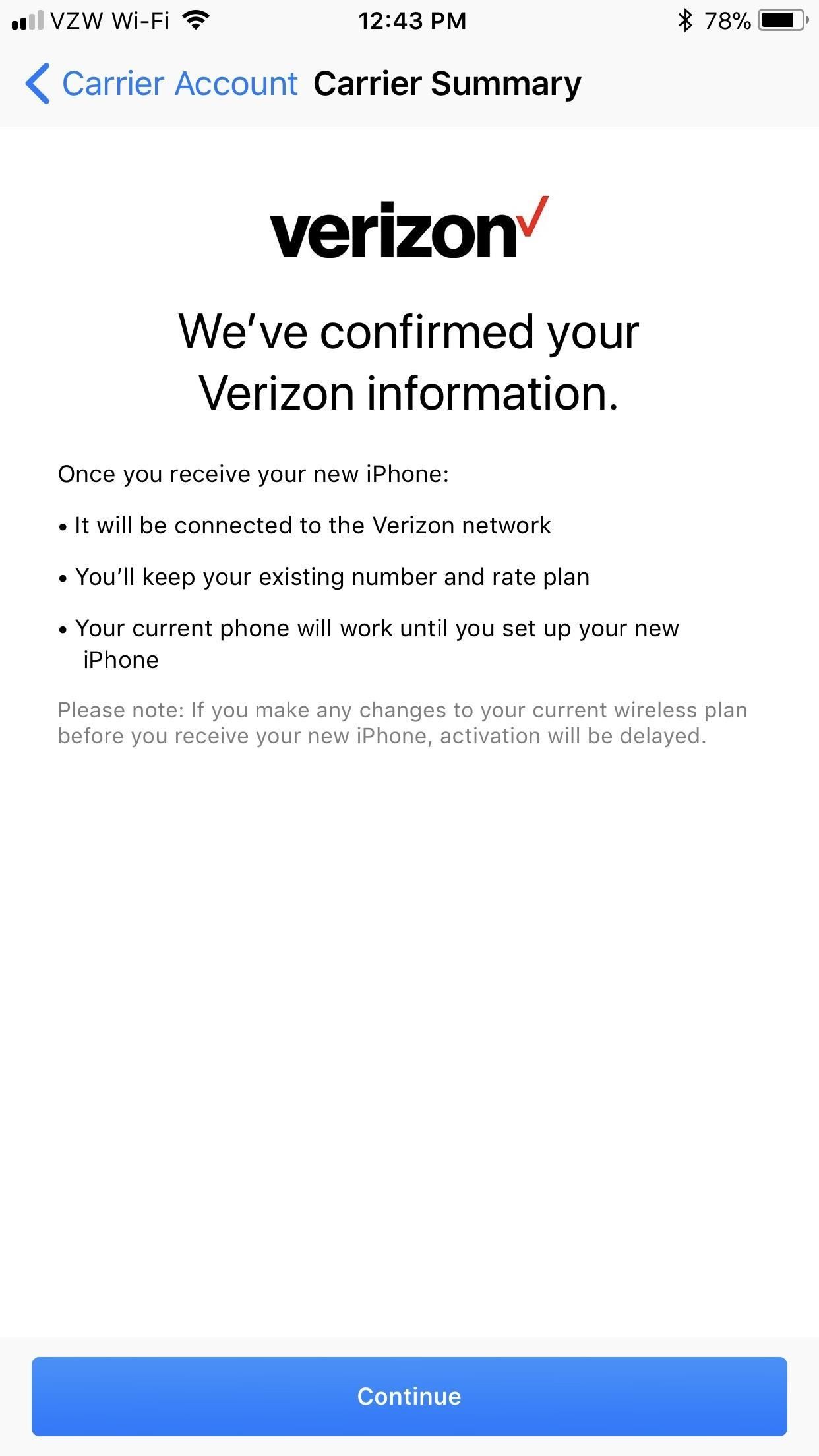Image resolution: width=819 pixels, height=1456 pixels.
Task: Go back to Carrier Account
Action: [x=162, y=84]
